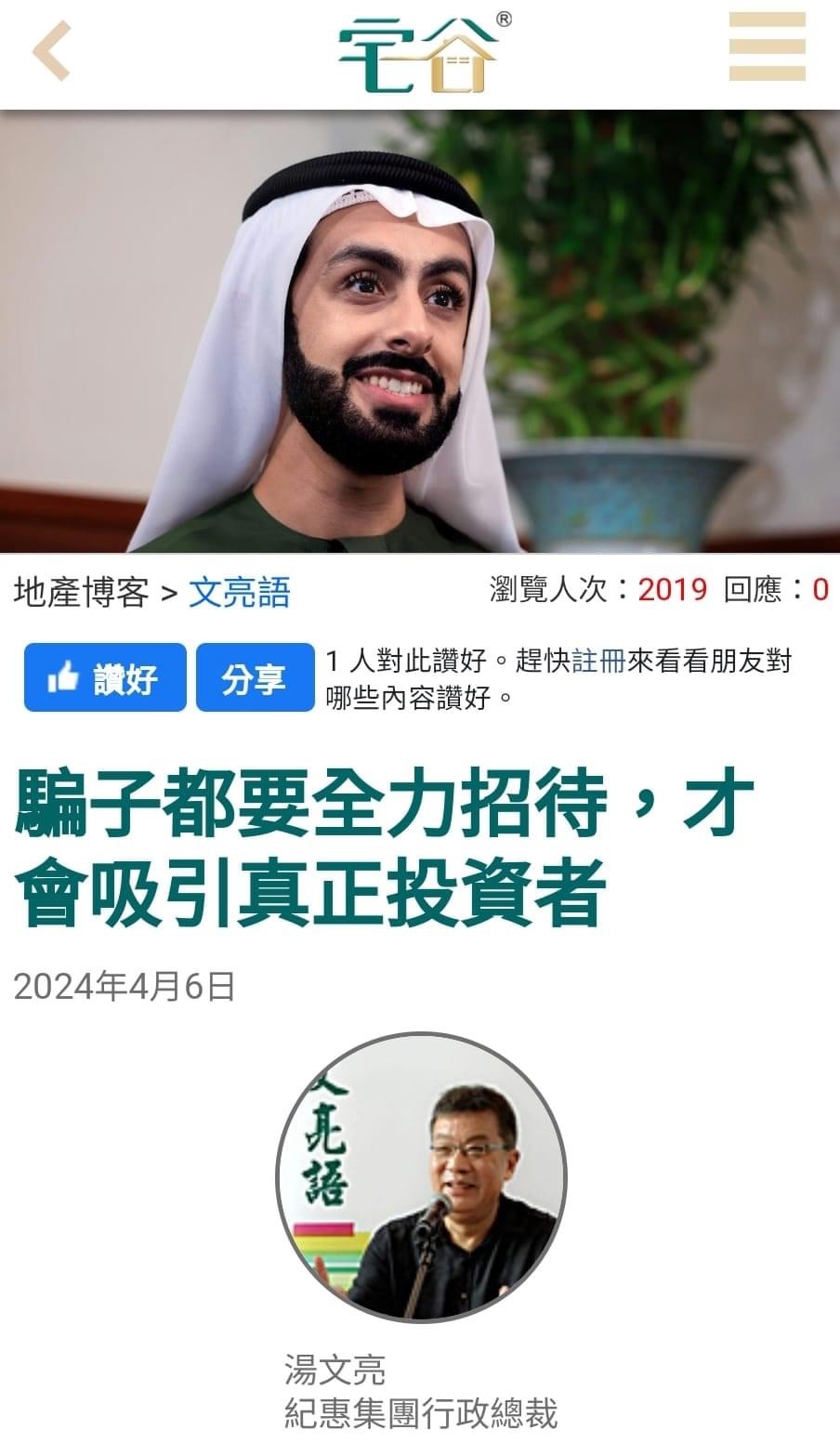This screenshot has height=1456, width=840.
Task: Go back with the top-left arrow
Action: [52, 52]
